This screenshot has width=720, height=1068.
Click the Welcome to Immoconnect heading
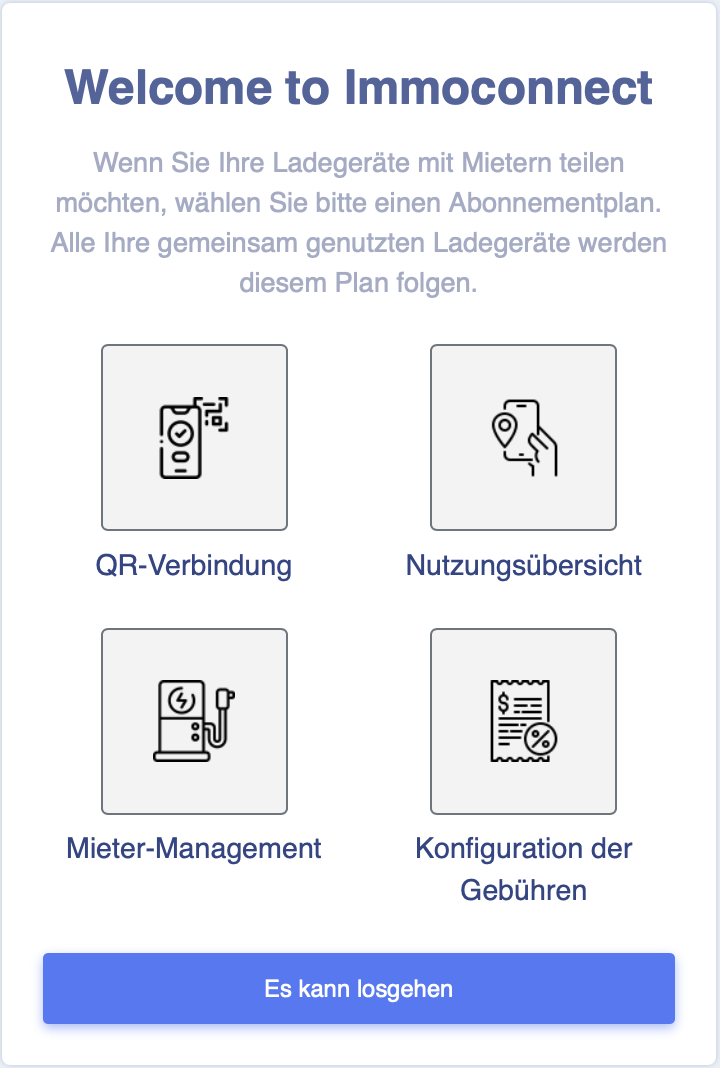(360, 88)
